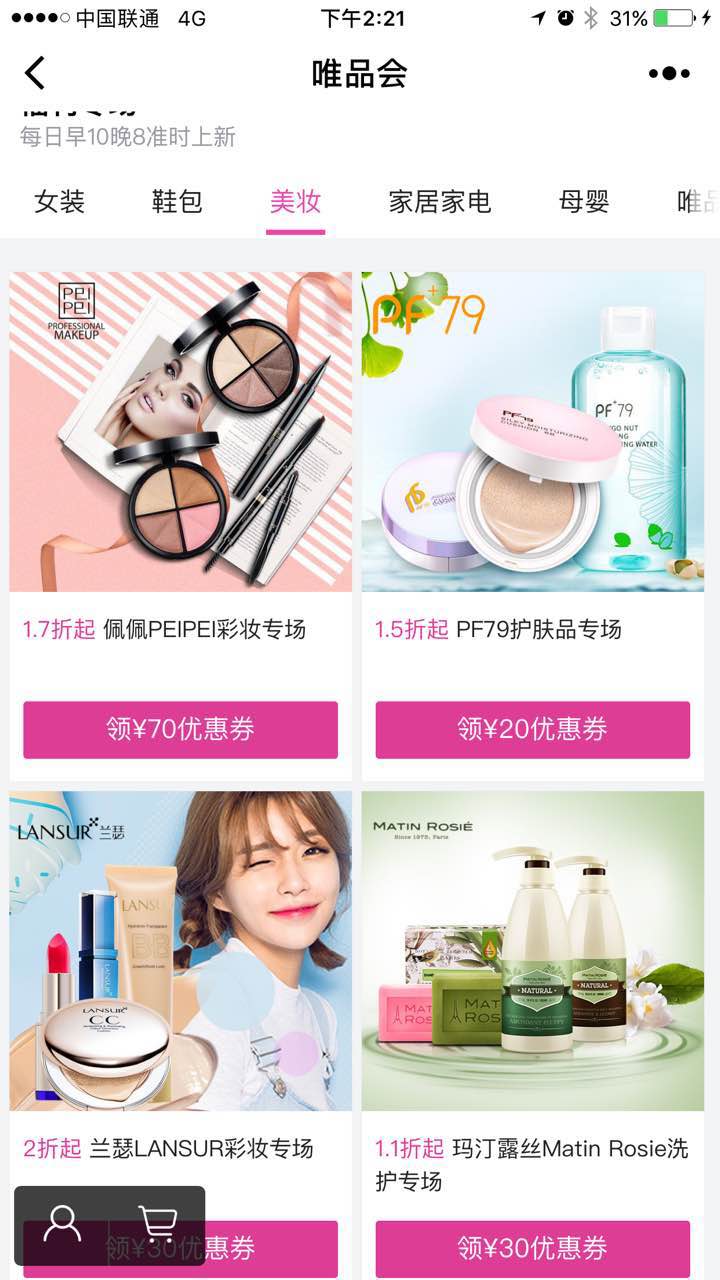Open the 家居家电 tab
720x1280 pixels.
point(440,202)
